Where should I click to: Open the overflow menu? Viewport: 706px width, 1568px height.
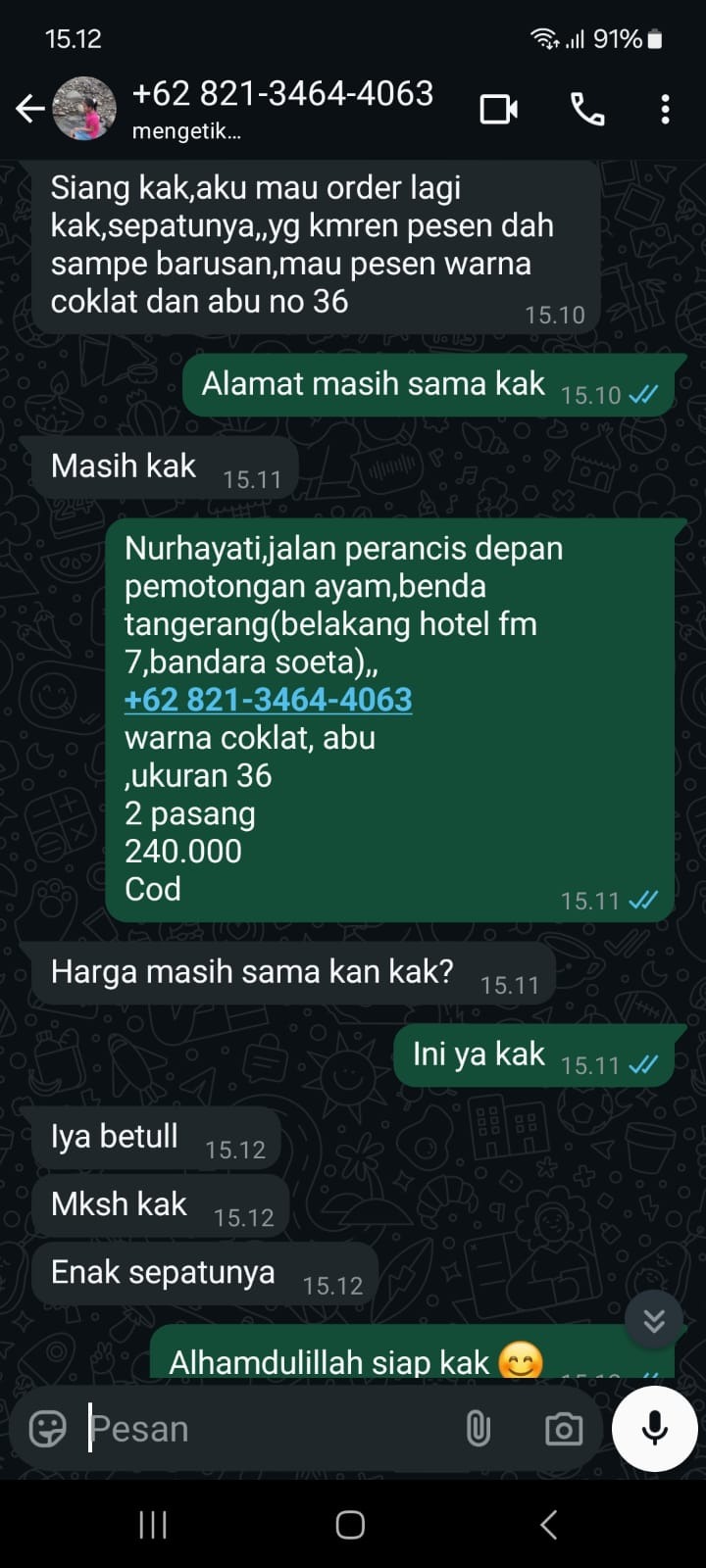[x=665, y=109]
